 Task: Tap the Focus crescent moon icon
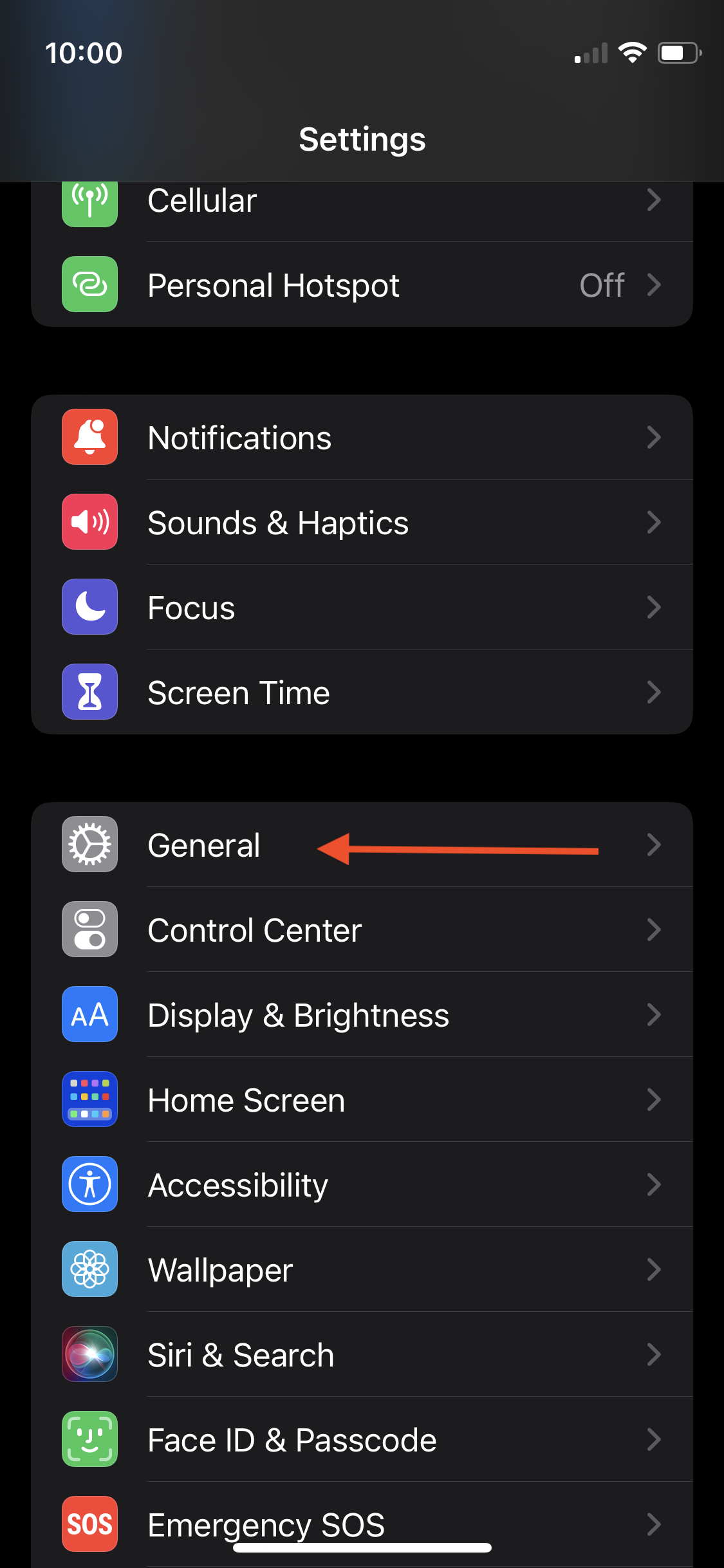(x=89, y=607)
